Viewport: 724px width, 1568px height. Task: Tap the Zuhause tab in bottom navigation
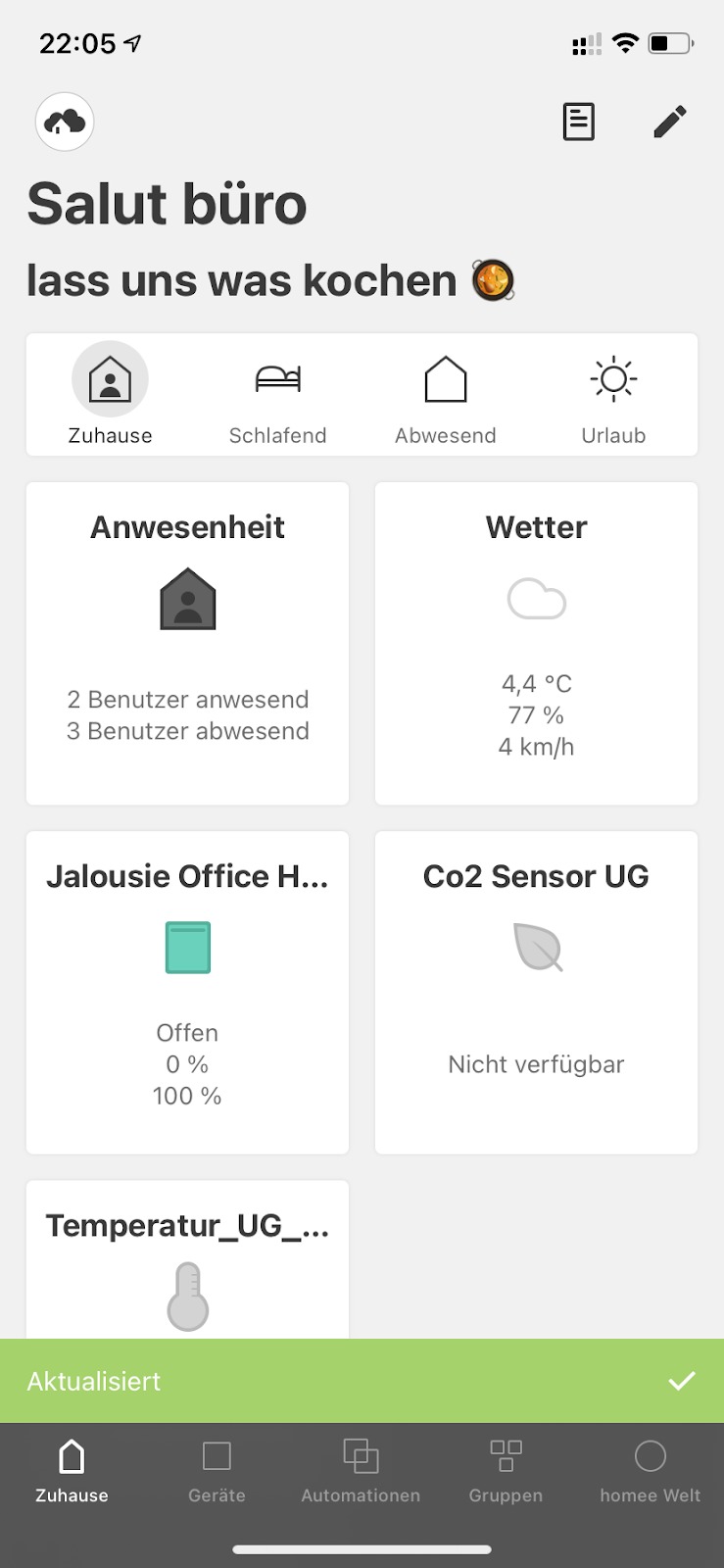click(72, 1472)
